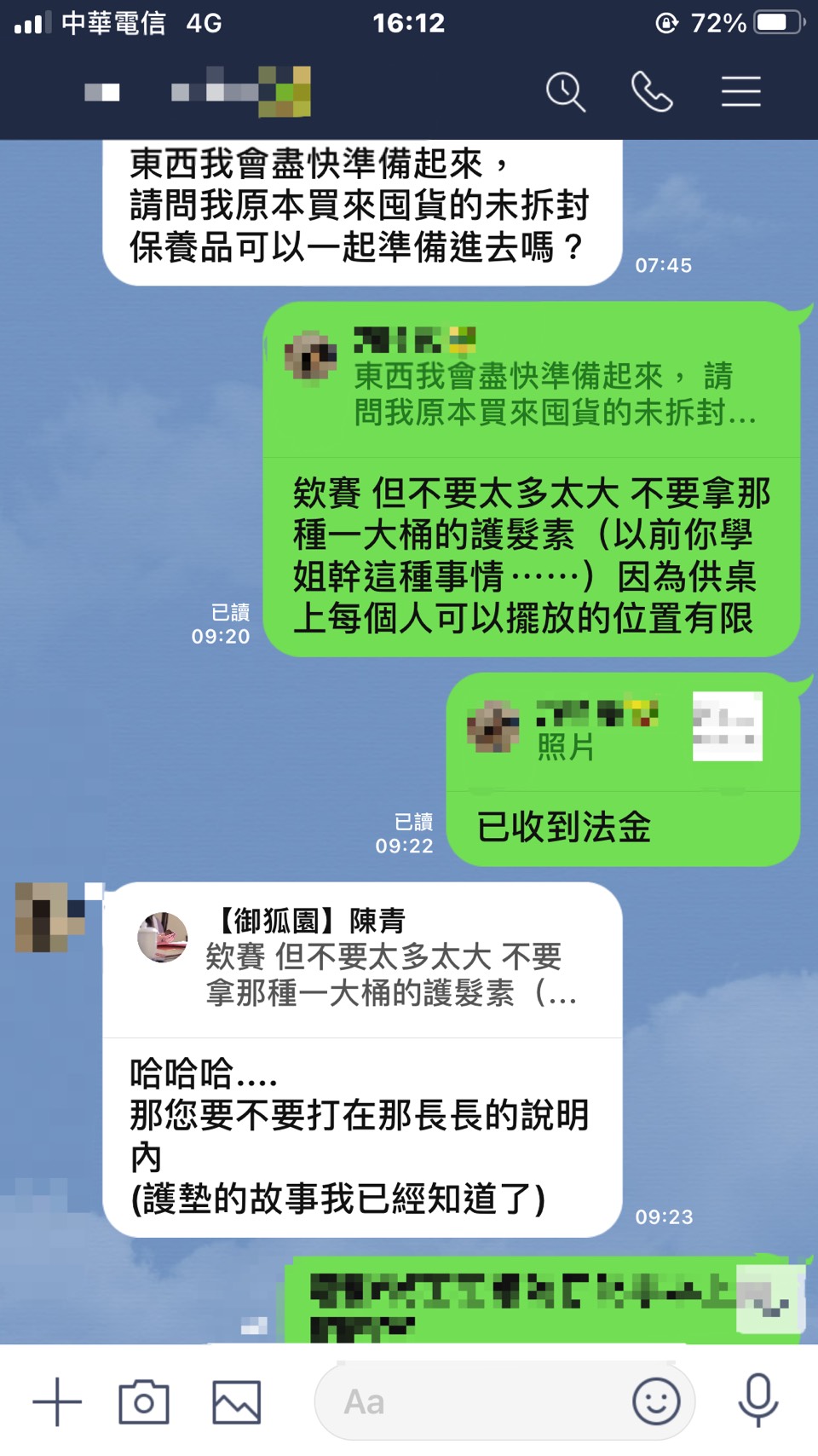The height and width of the screenshot is (1456, 818).
Task: Open the plus attachment menu
Action: click(x=57, y=1401)
